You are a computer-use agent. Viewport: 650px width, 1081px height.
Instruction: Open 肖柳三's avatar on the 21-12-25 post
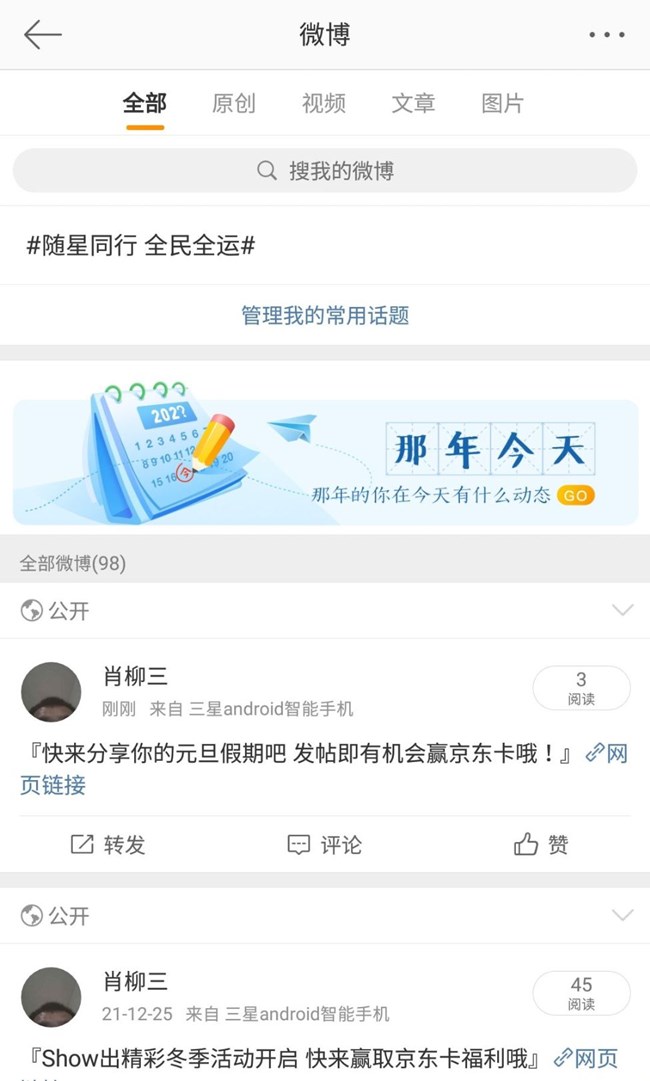tap(51, 997)
